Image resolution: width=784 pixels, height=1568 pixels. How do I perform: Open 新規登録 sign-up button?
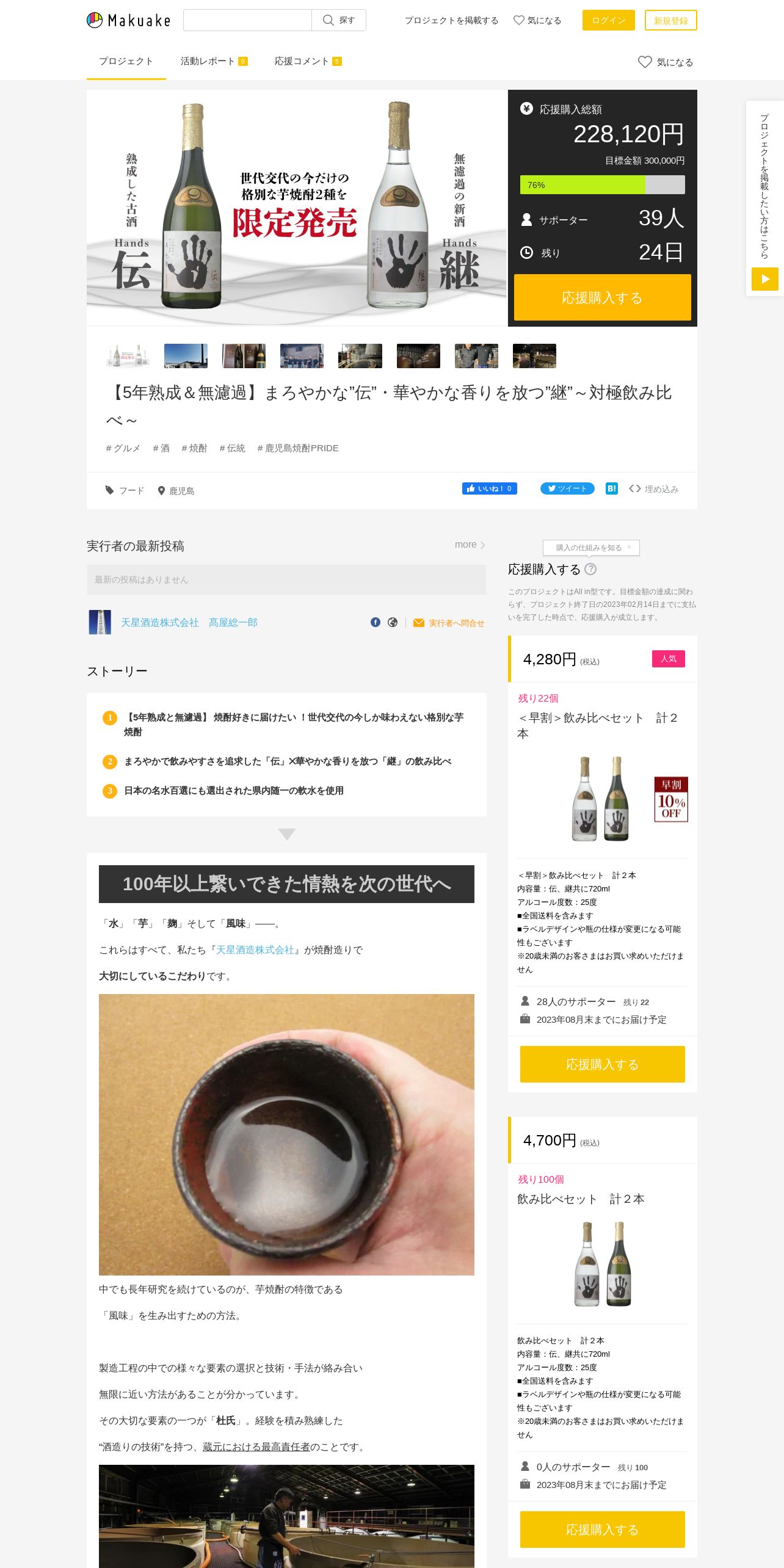670,20
